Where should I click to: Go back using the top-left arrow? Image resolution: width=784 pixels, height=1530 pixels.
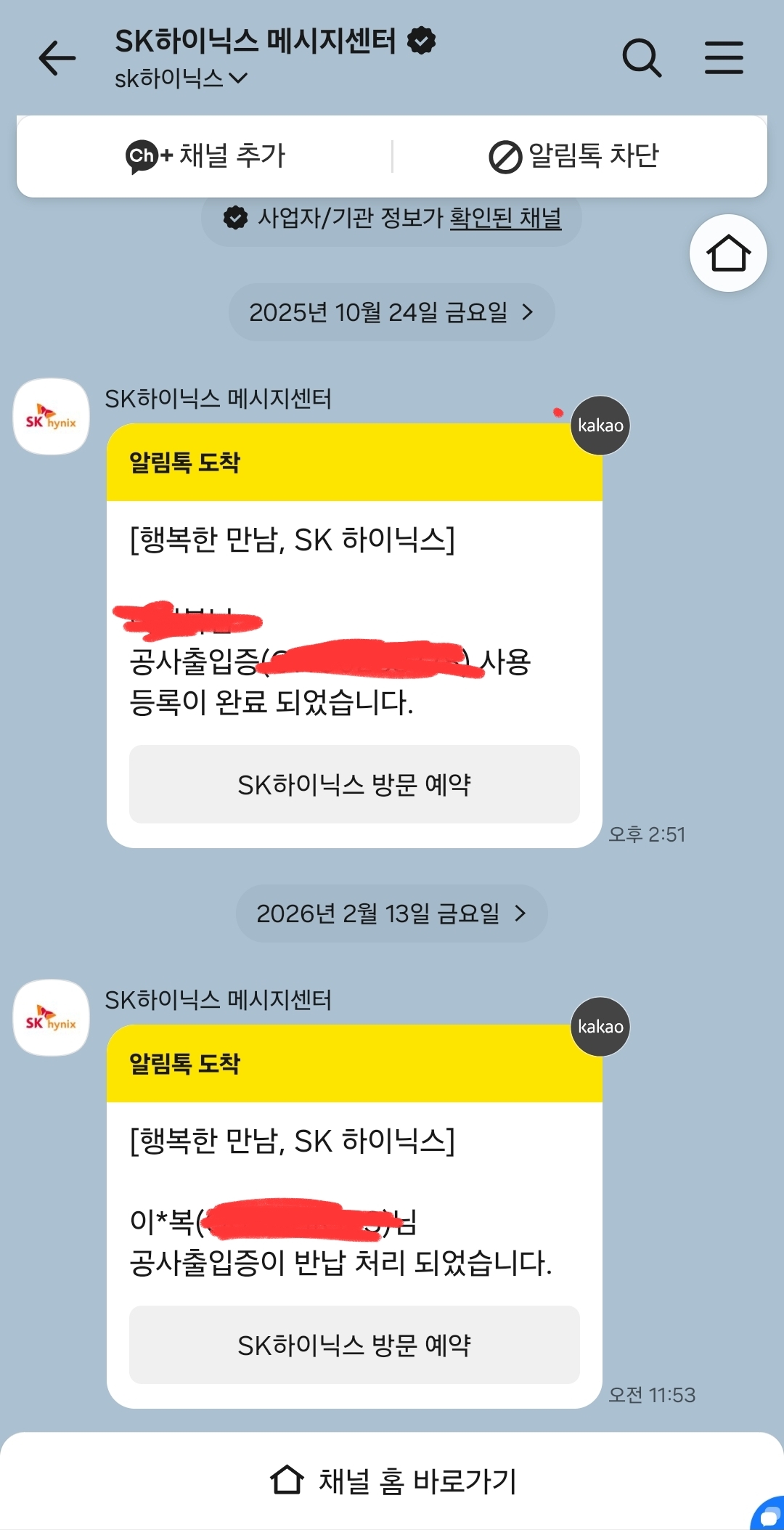[57, 58]
